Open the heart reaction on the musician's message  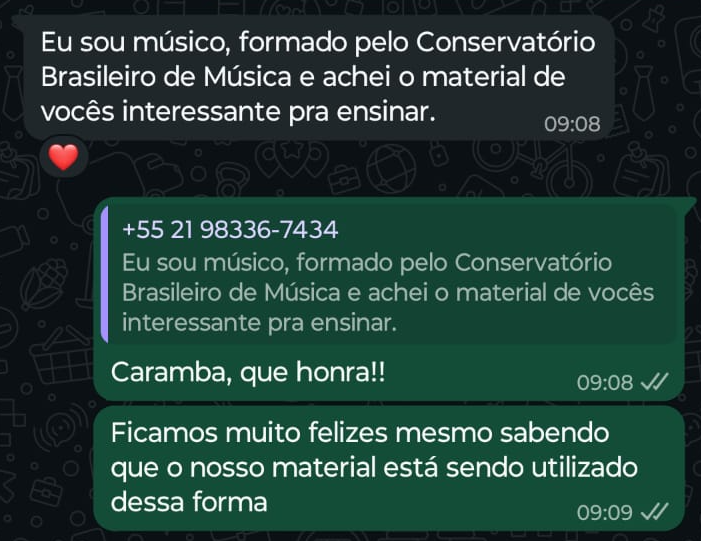(x=63, y=157)
